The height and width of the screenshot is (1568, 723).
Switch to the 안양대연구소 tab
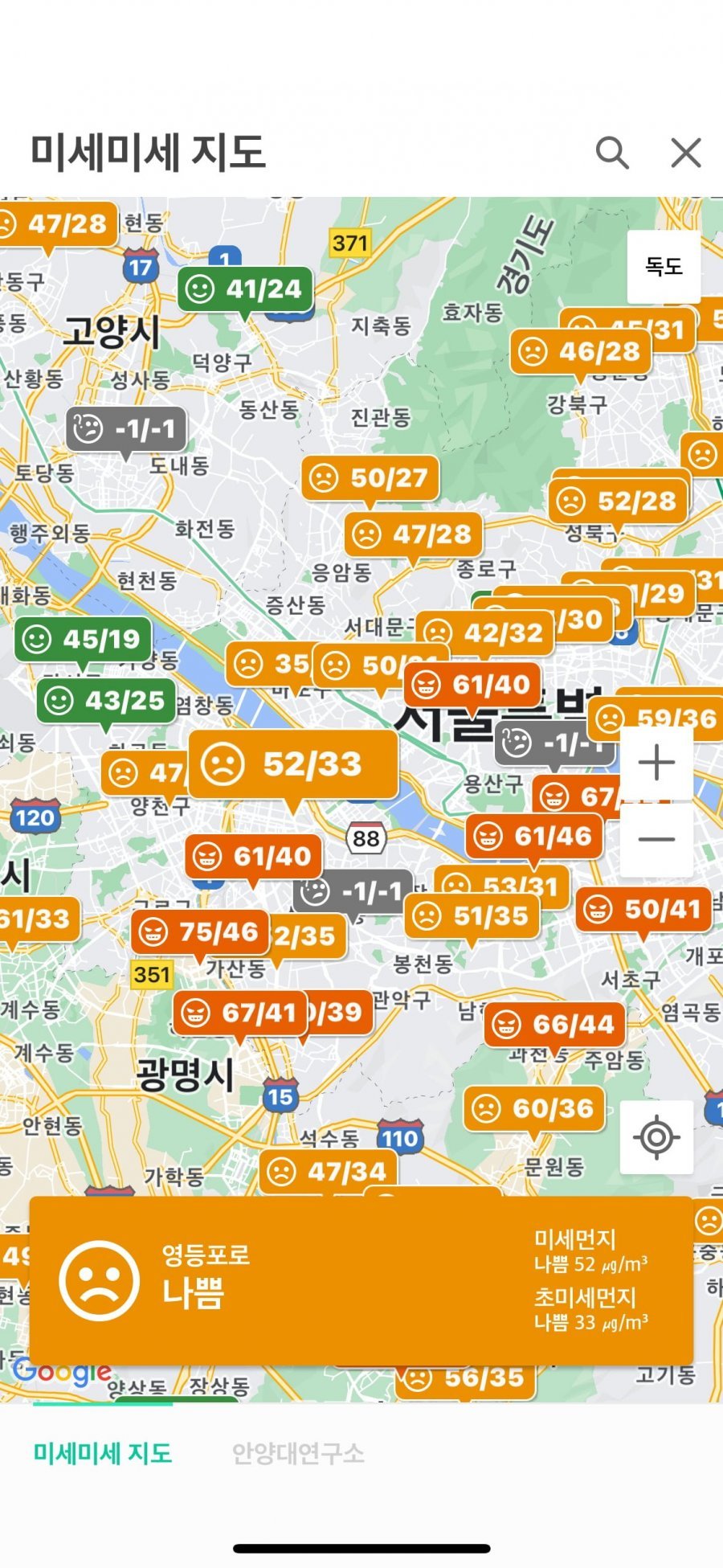click(x=298, y=1453)
